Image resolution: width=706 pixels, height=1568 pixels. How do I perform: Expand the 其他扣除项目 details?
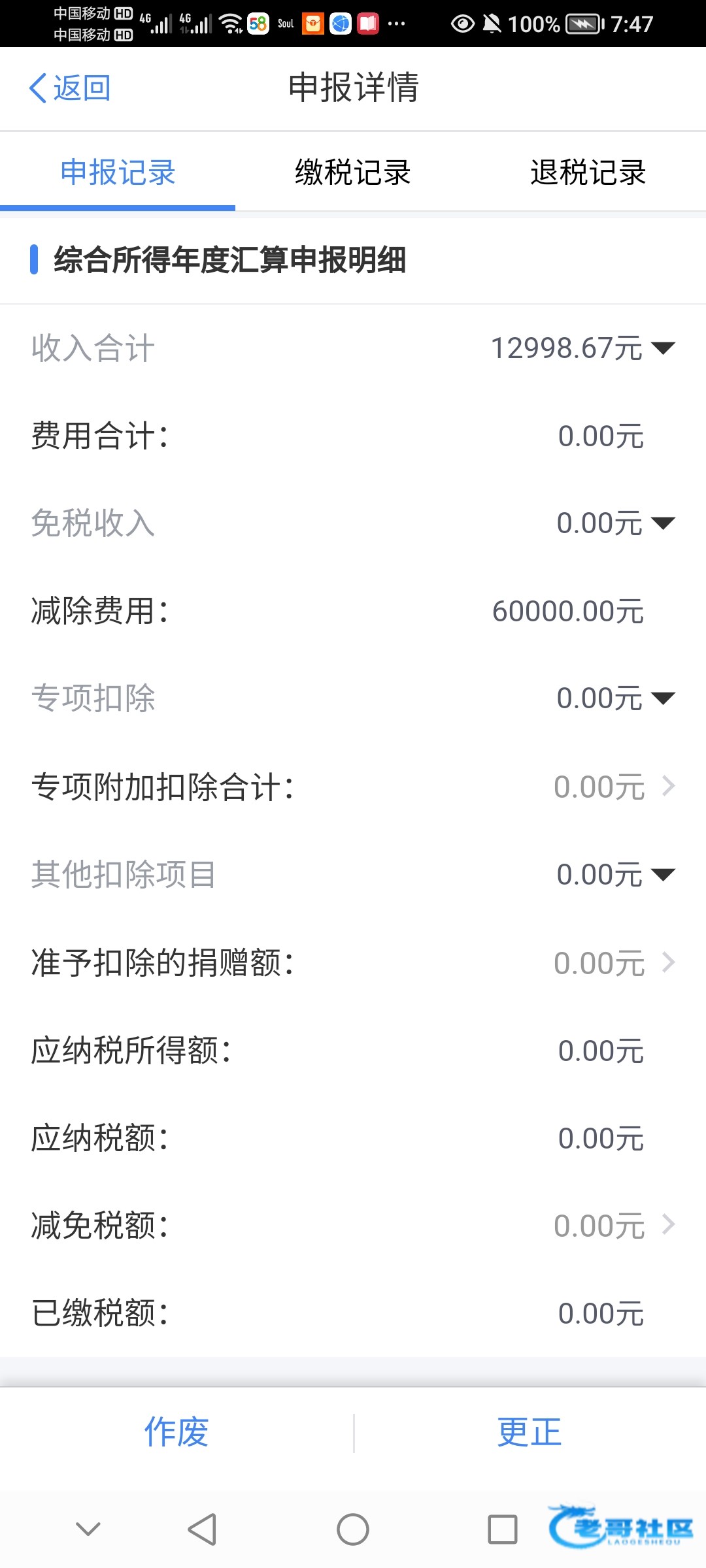tap(663, 874)
